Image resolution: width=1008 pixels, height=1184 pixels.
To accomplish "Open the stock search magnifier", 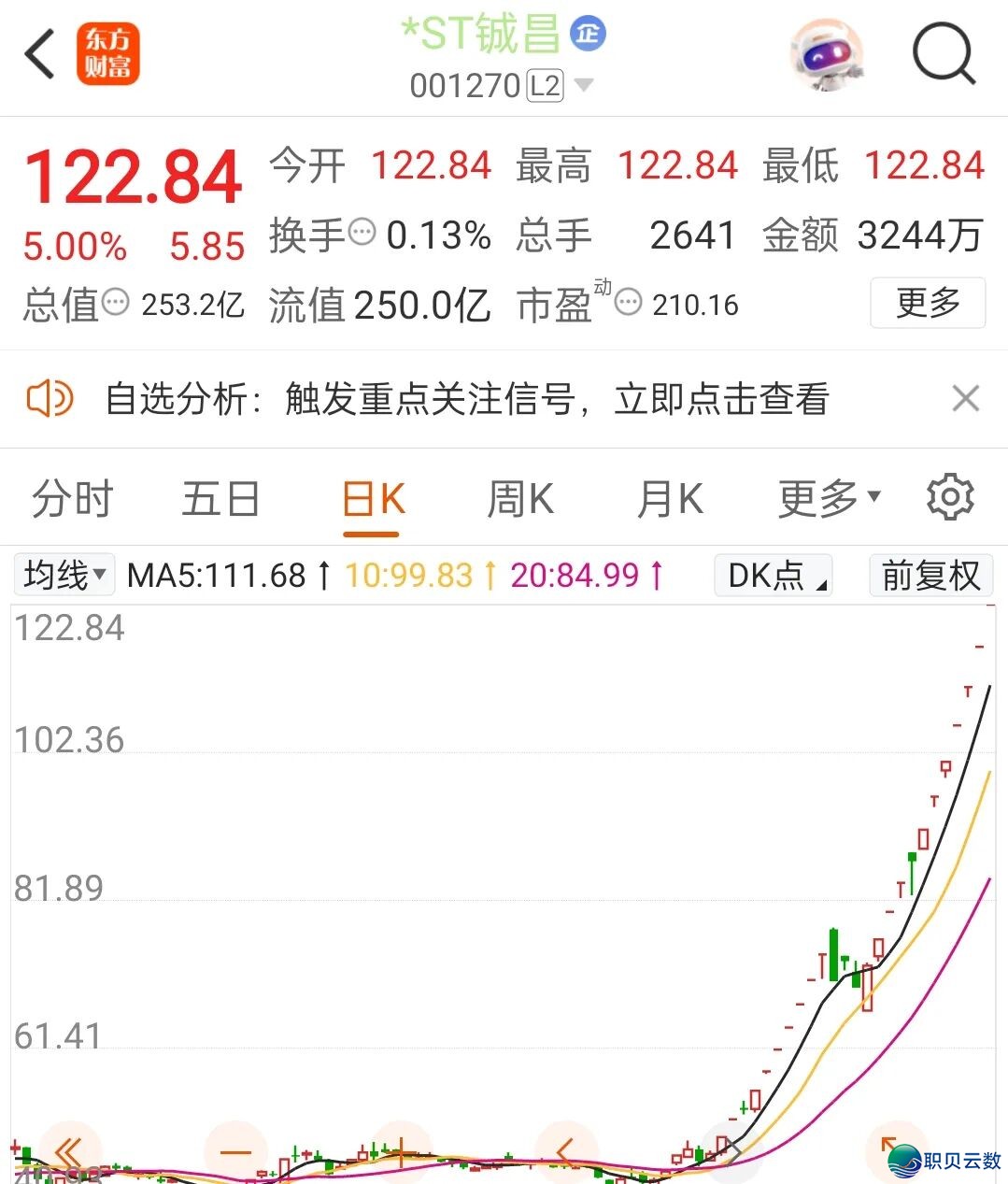I will (943, 54).
